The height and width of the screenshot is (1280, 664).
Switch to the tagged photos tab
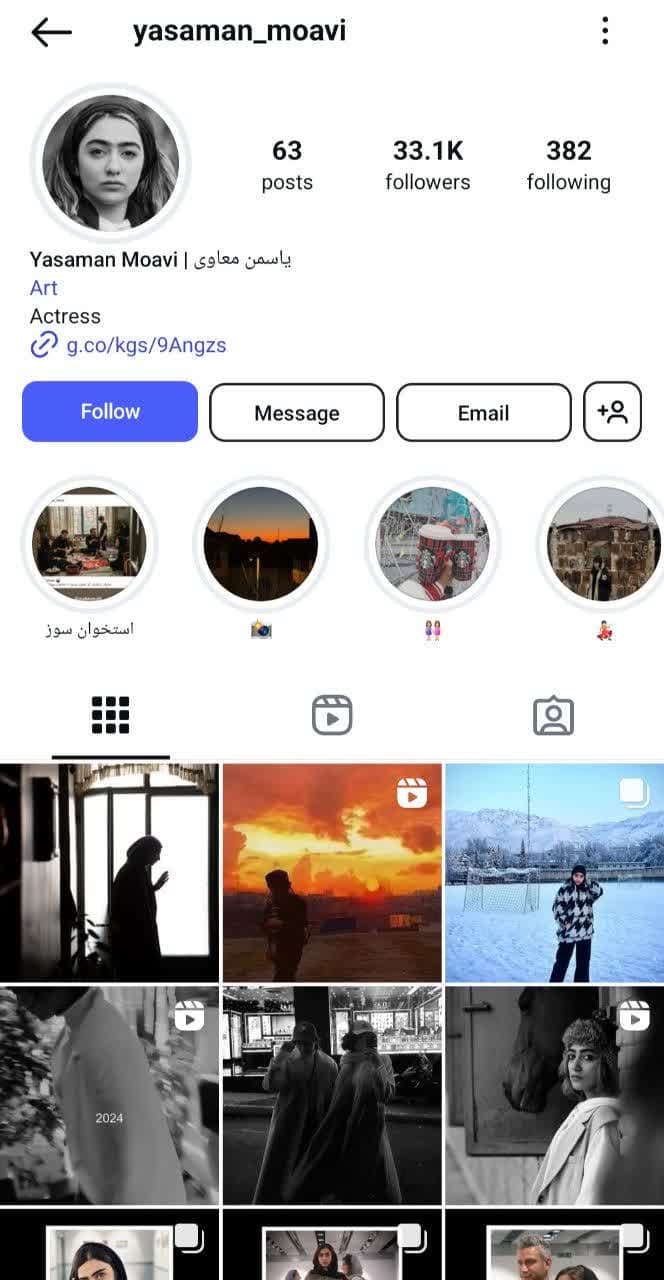click(553, 716)
